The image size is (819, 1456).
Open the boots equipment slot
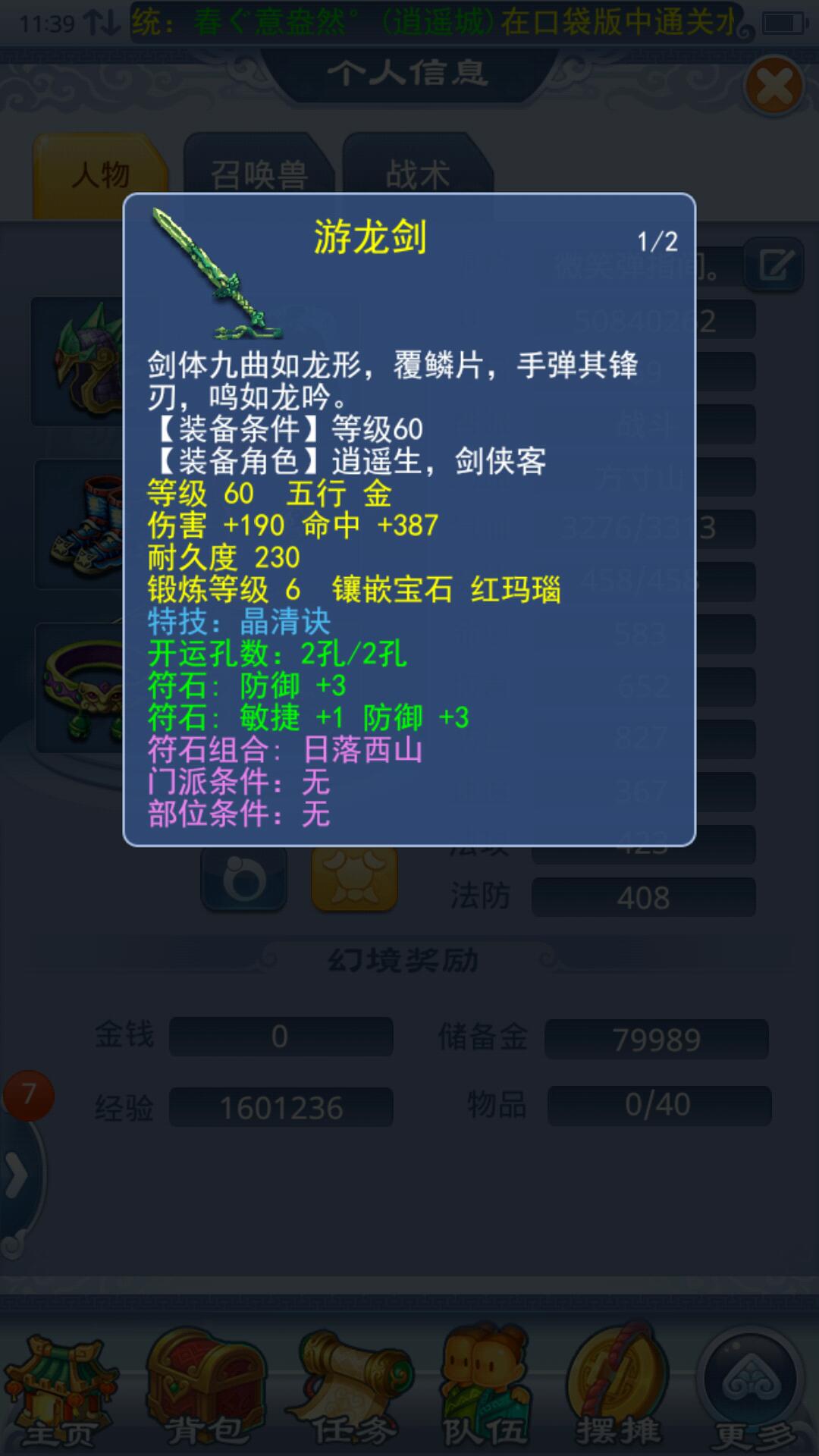(82, 523)
